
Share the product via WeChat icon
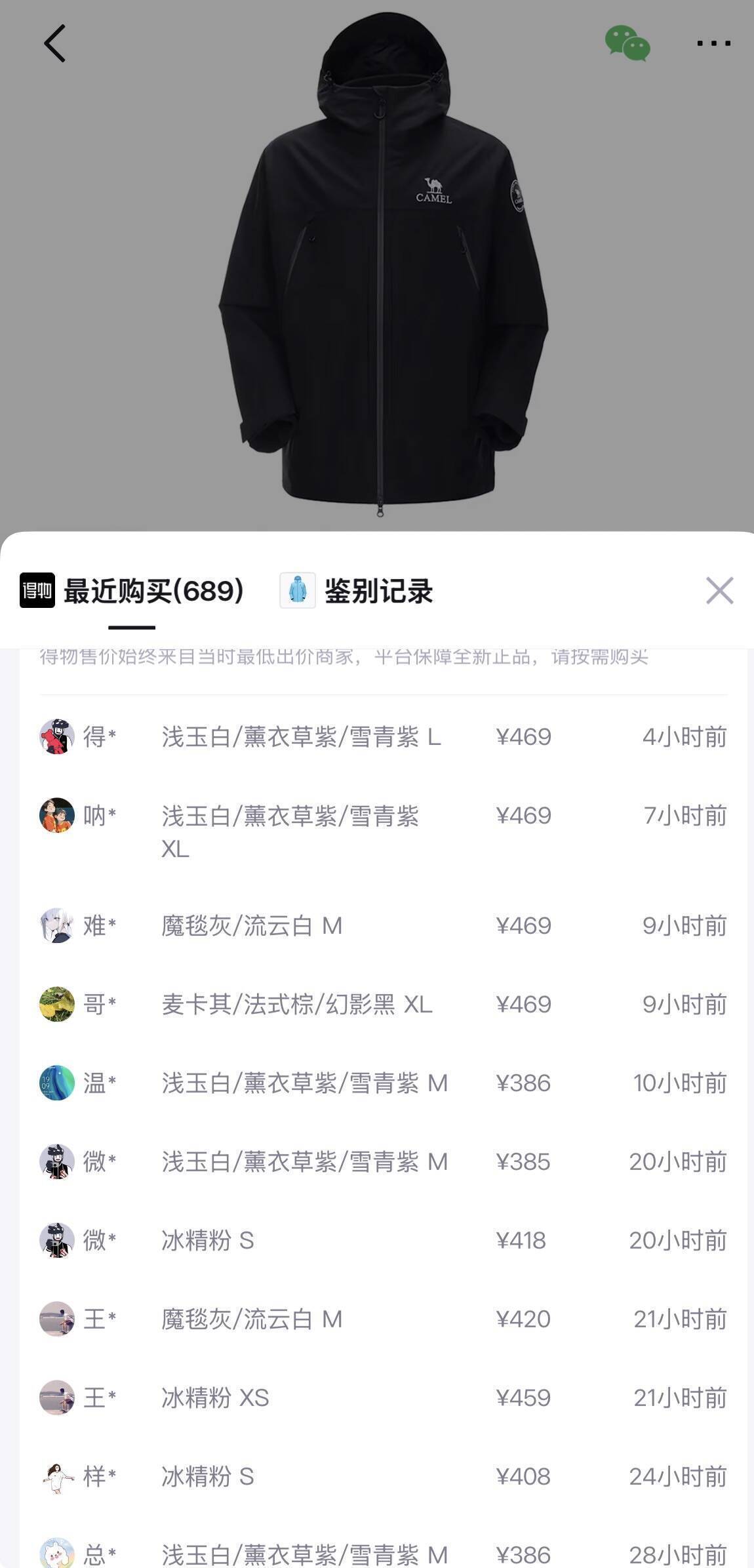[627, 43]
